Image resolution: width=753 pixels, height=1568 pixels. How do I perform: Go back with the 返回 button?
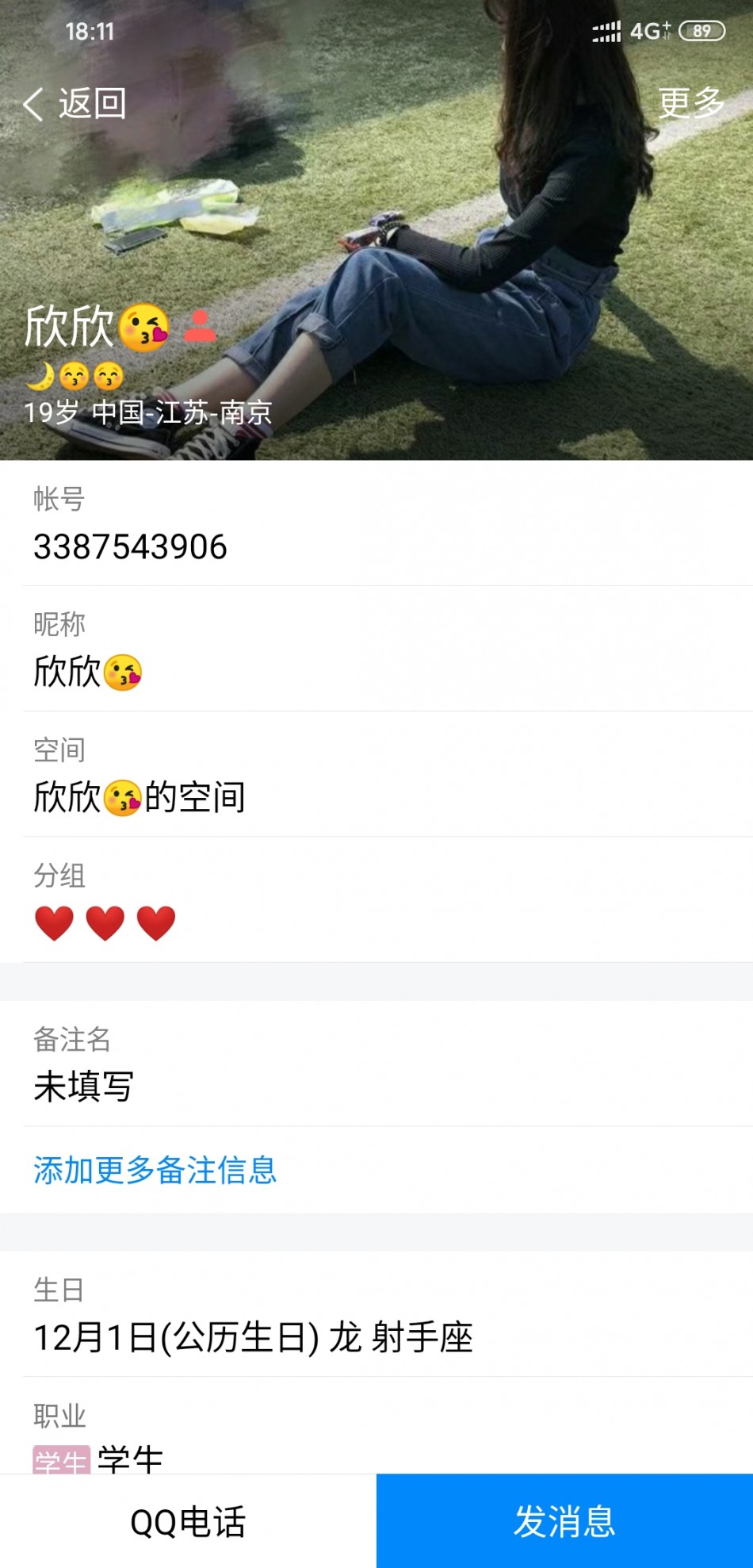tap(75, 103)
